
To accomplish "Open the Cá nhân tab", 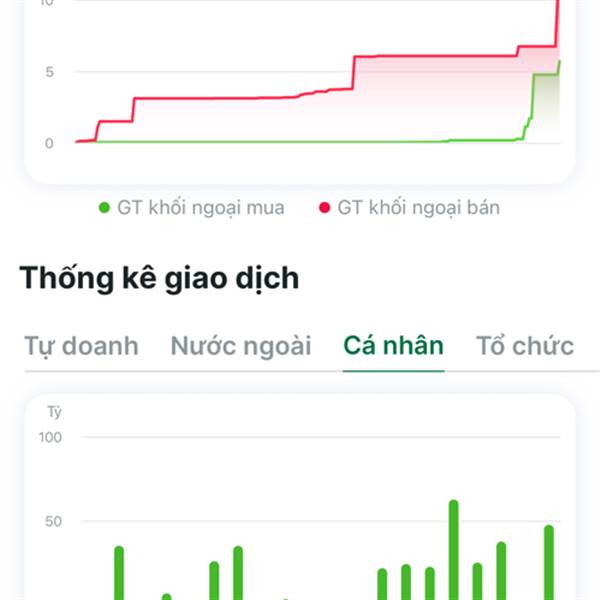I will click(x=393, y=346).
